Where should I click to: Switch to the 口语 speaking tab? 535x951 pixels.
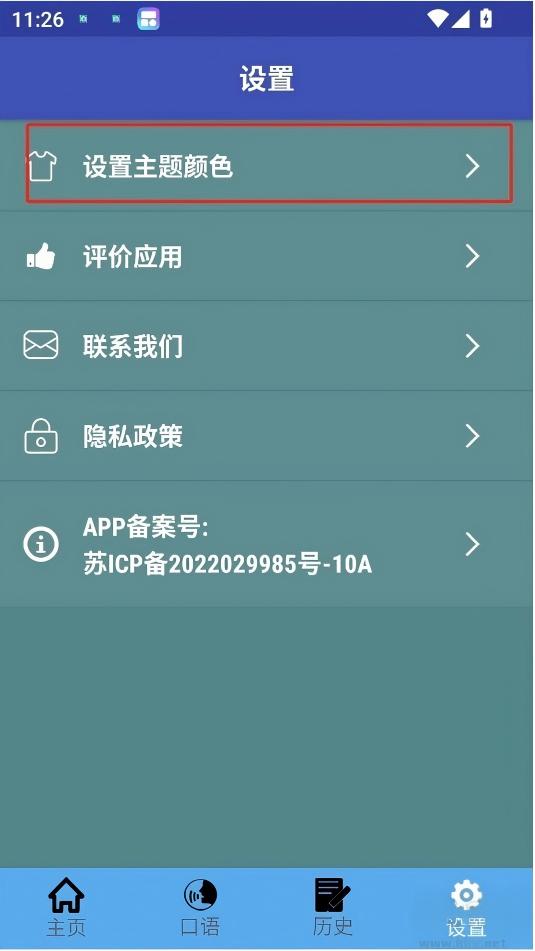200,908
